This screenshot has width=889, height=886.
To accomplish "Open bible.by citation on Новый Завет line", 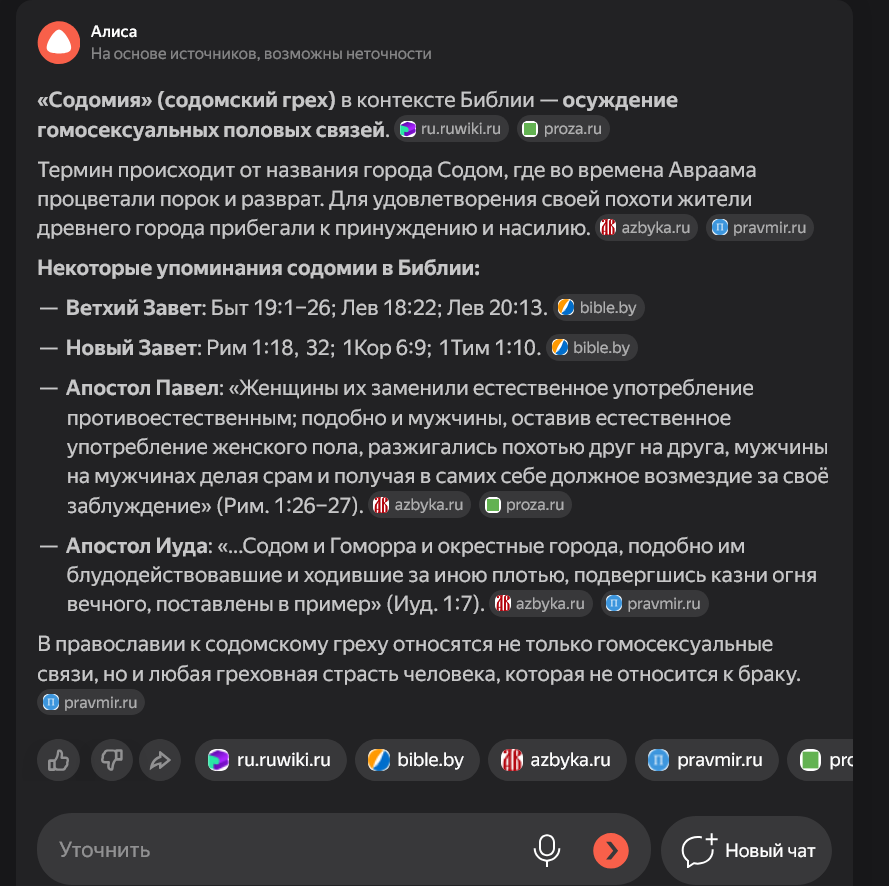I will point(592,348).
